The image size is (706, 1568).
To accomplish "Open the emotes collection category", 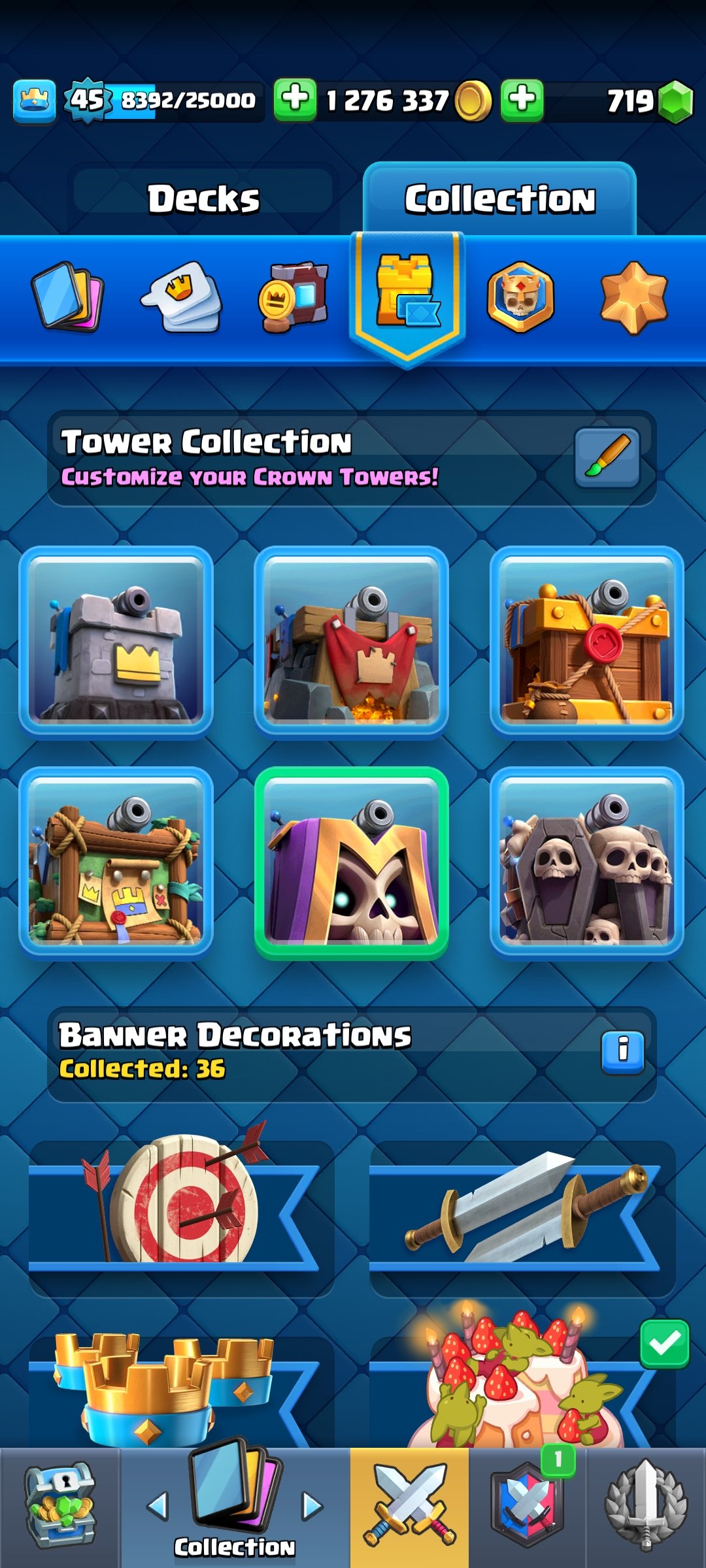I will click(x=182, y=297).
